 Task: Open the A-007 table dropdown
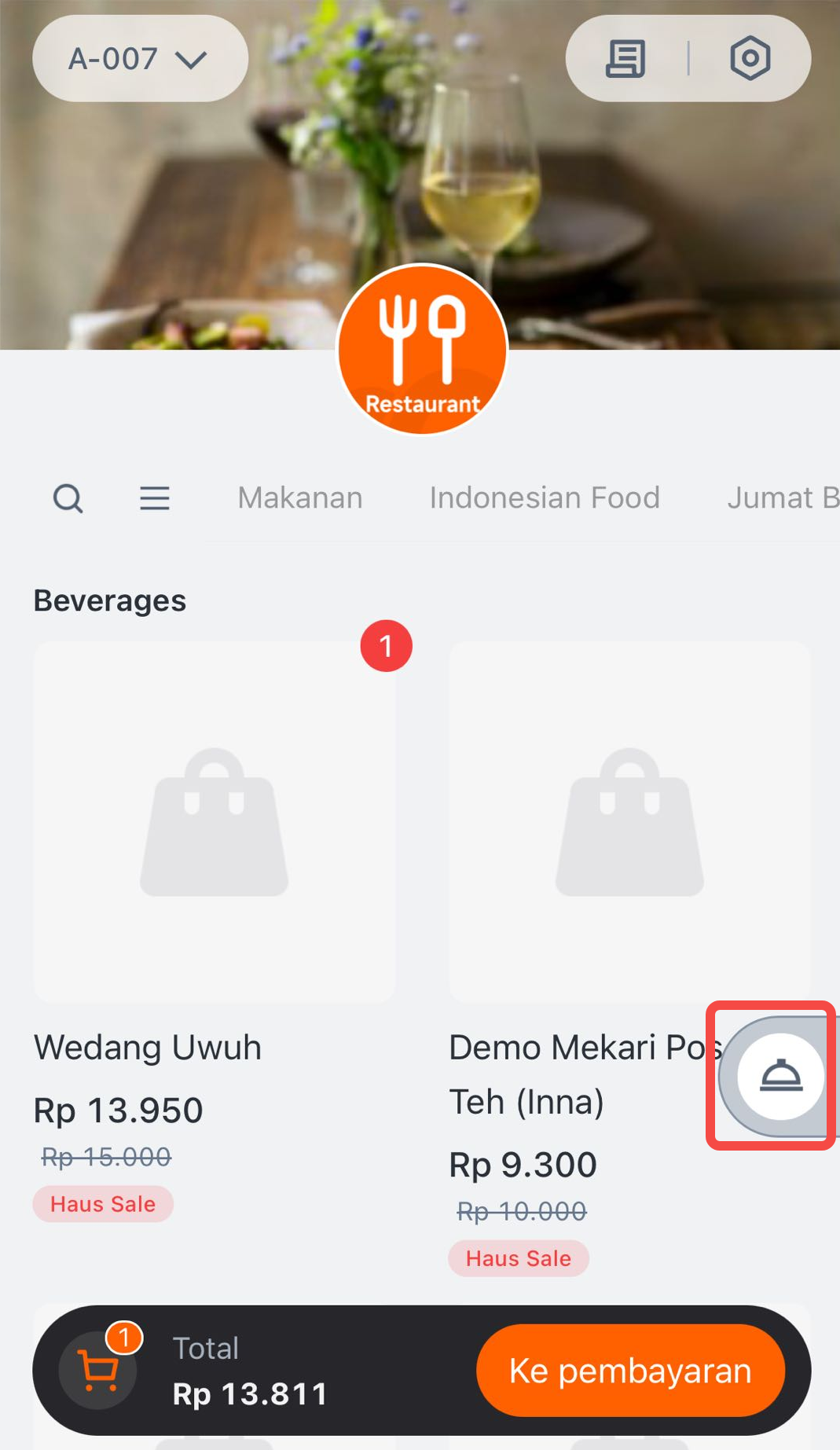(139, 59)
